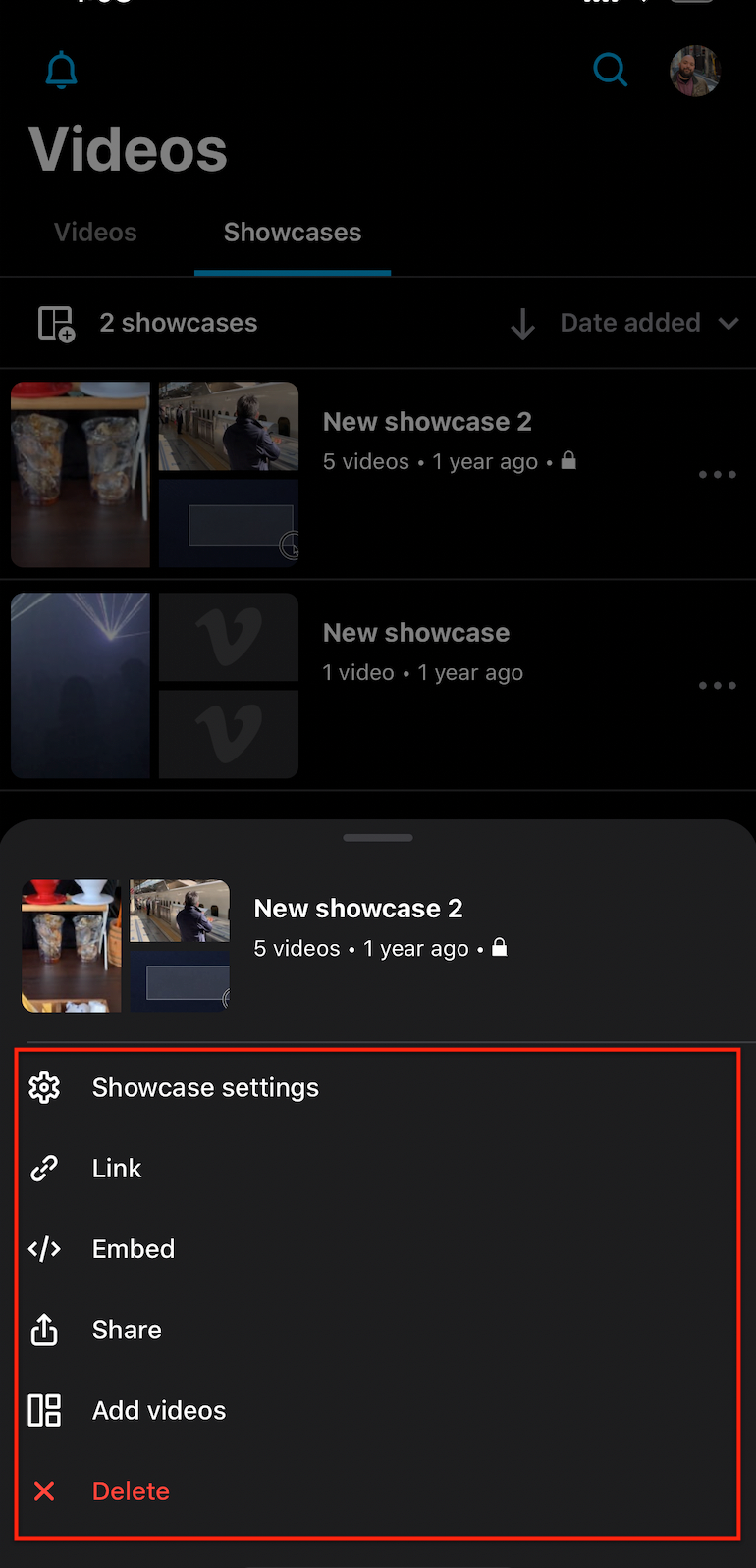Tap Add videos in the sheet

click(158, 1410)
